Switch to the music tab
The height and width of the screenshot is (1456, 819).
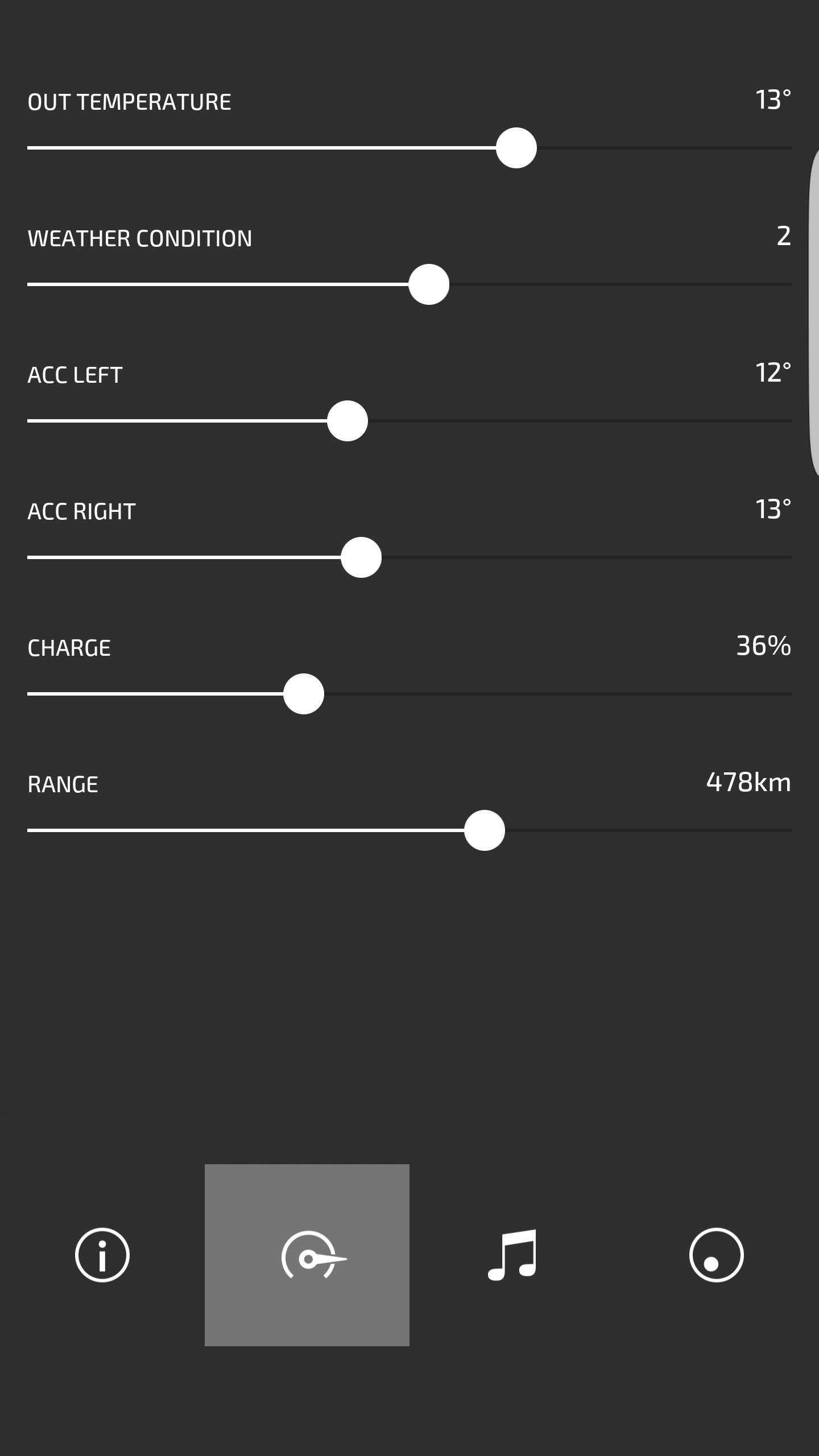(x=512, y=1255)
